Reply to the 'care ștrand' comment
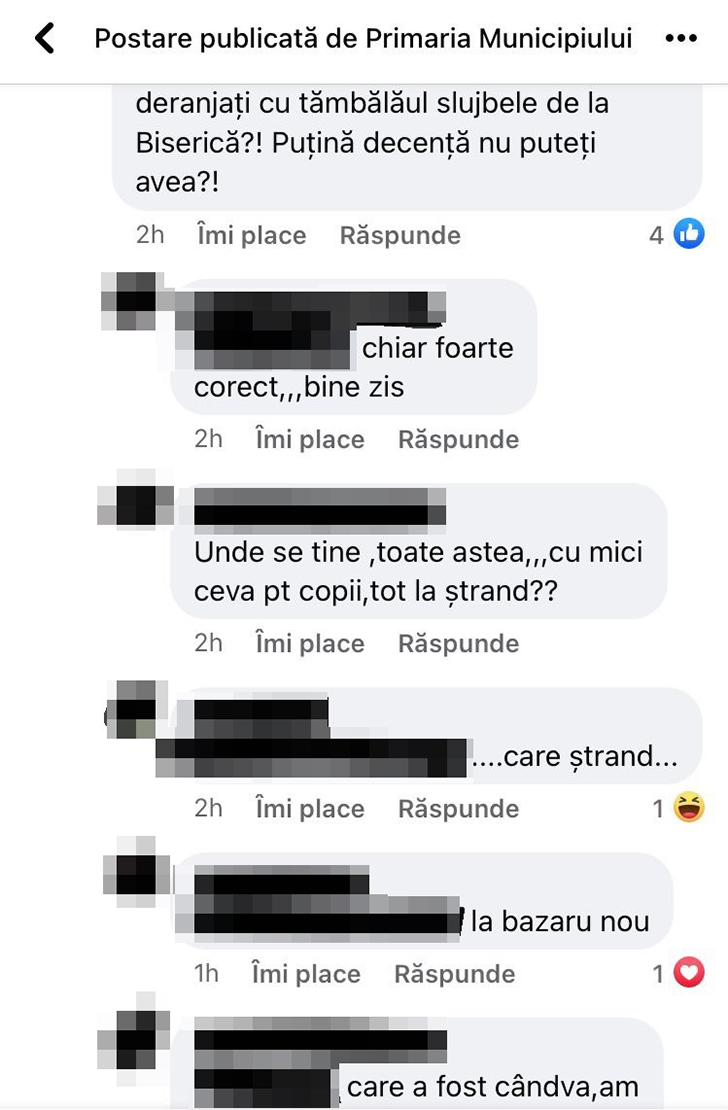 (x=458, y=808)
